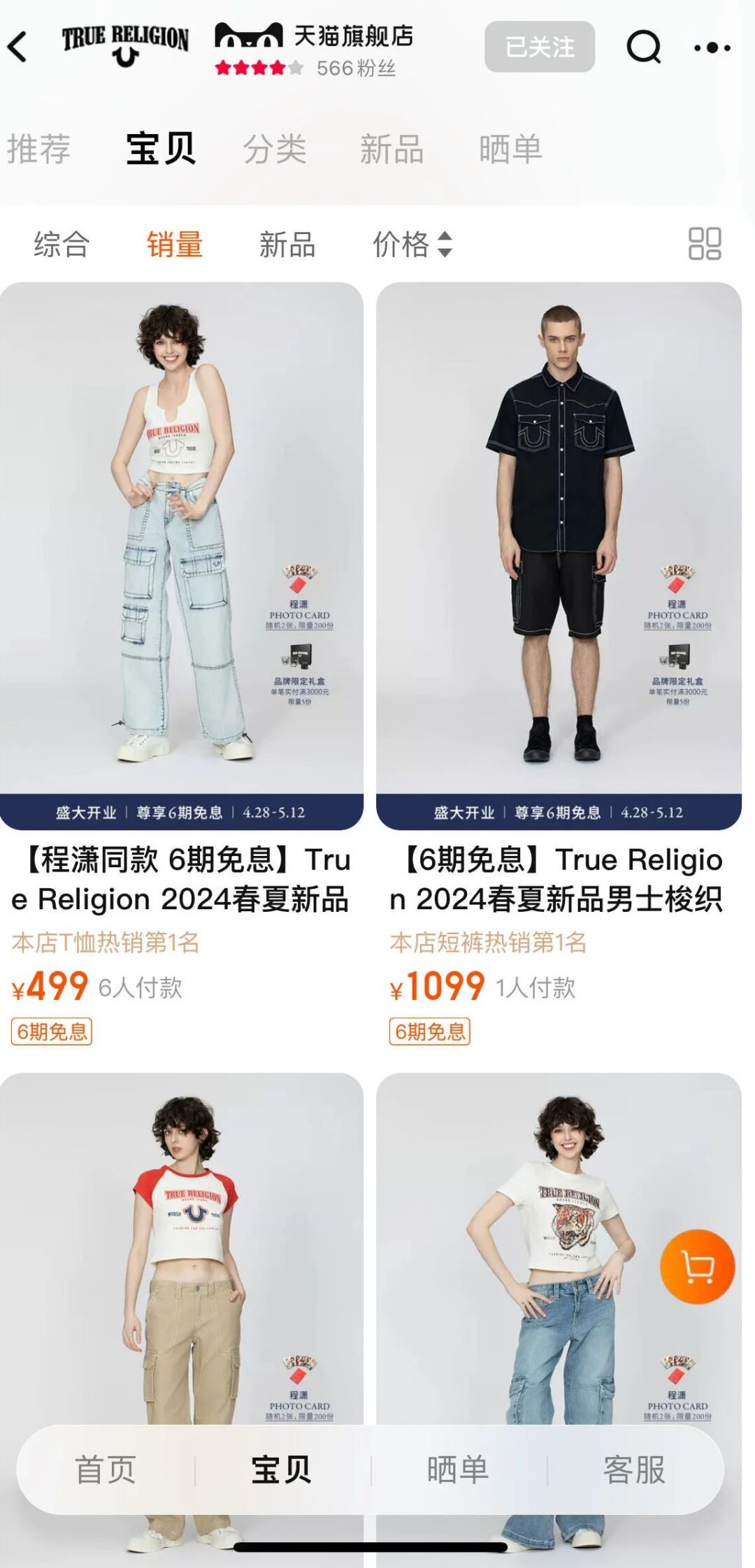Sort products by 销量
The image size is (755, 1568).
tap(175, 245)
